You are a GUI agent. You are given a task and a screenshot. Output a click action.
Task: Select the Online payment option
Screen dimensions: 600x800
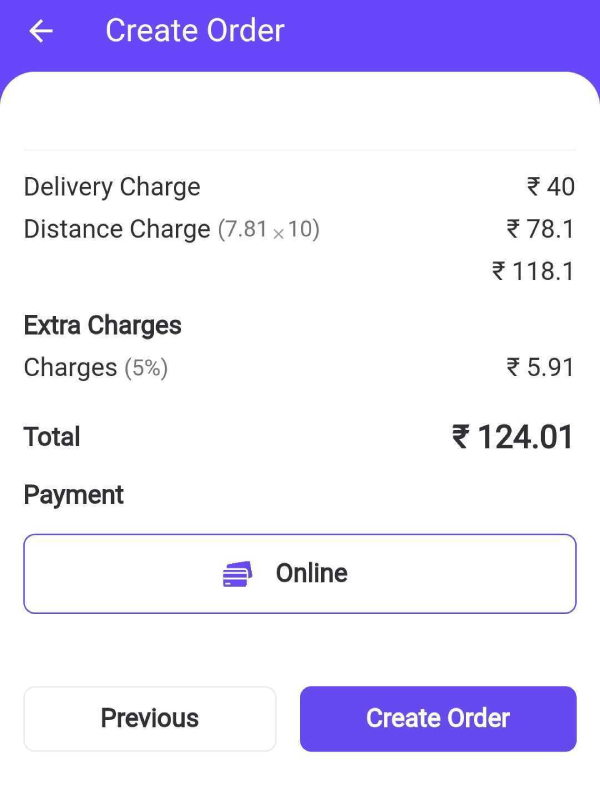click(x=300, y=573)
